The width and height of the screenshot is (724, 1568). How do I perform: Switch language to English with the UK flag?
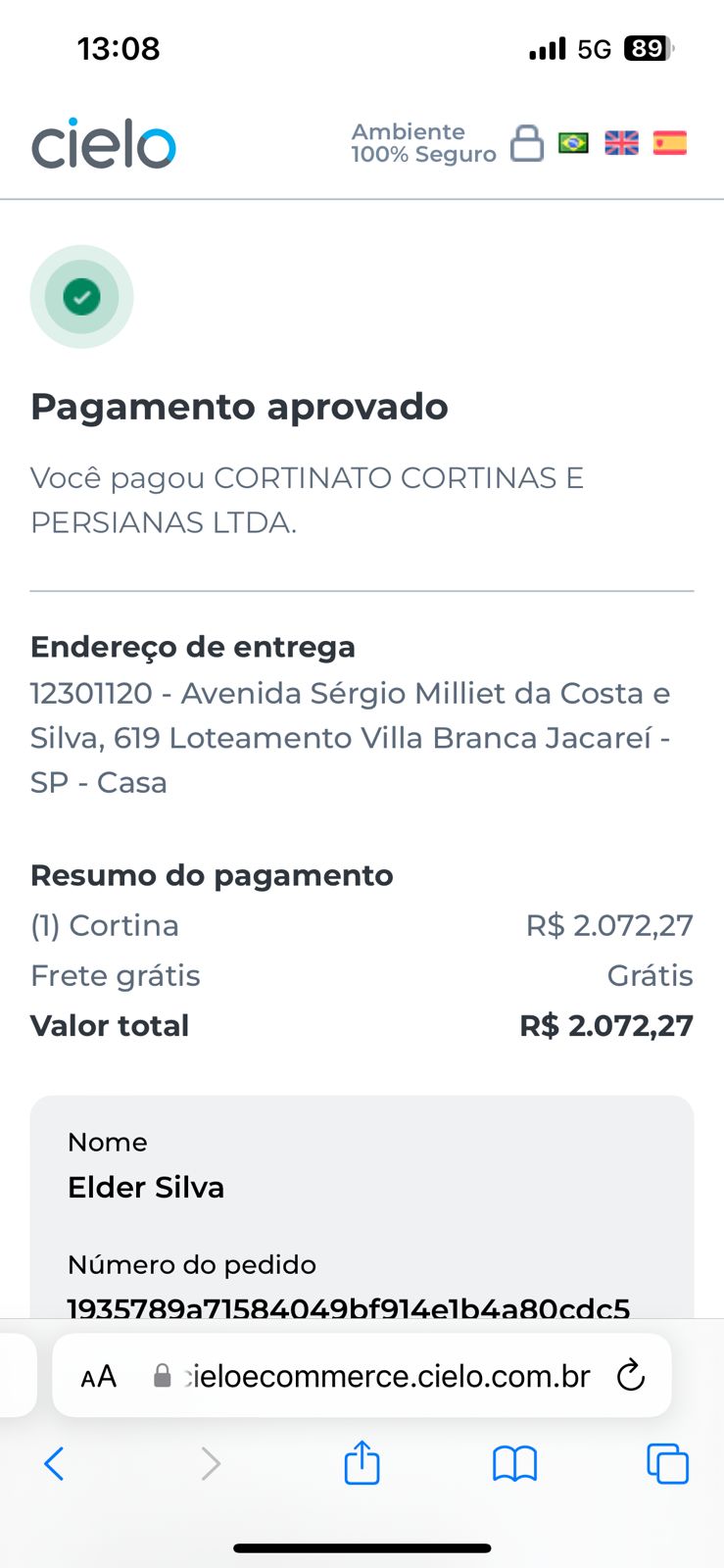pyautogui.click(x=621, y=143)
